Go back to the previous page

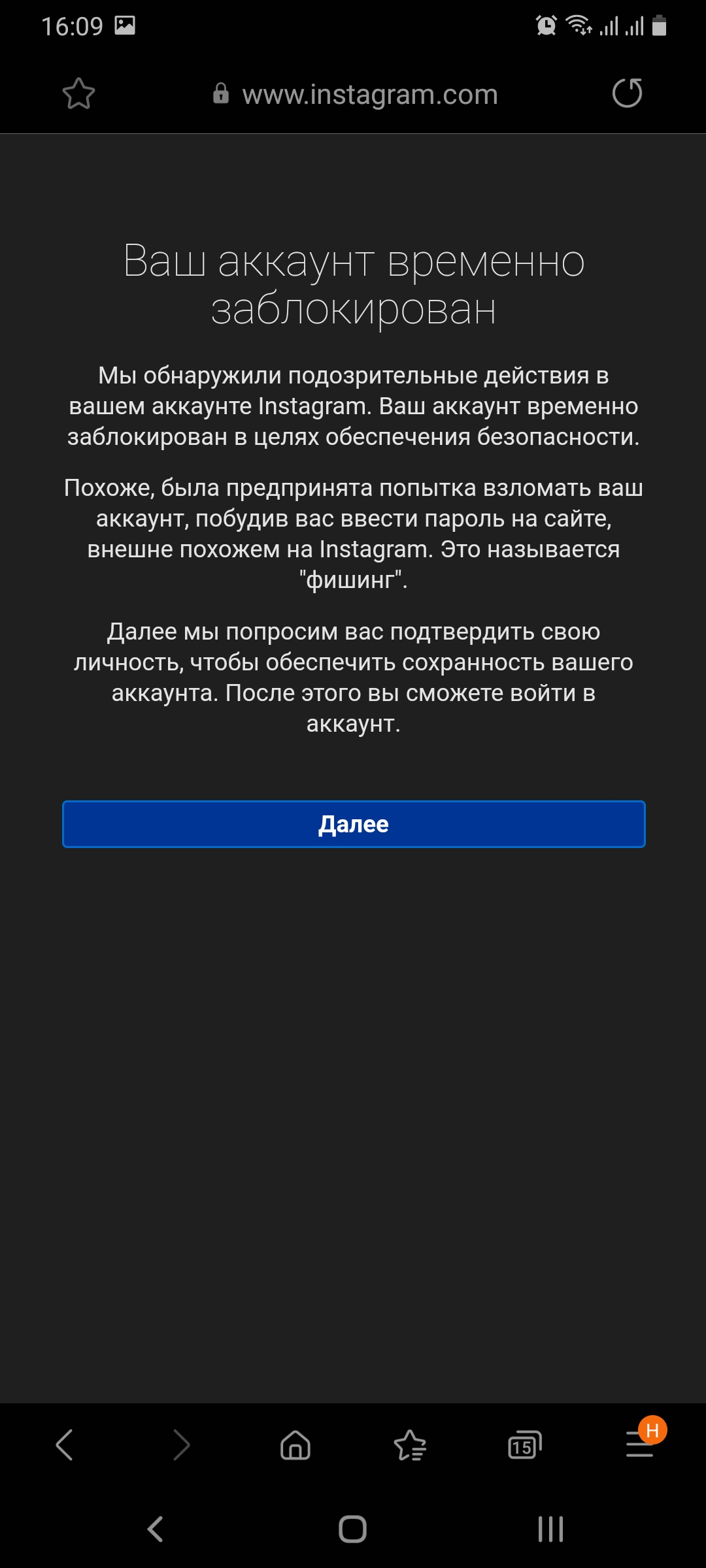click(x=64, y=1445)
